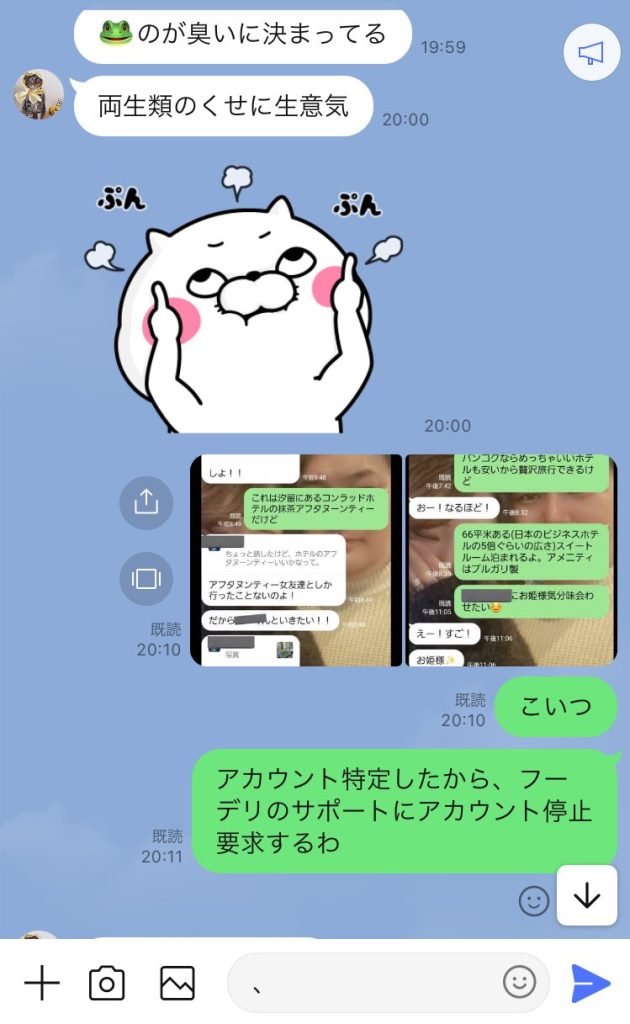Open the camera to take a photo
Screen dimensions: 630x1024
[x=106, y=984]
